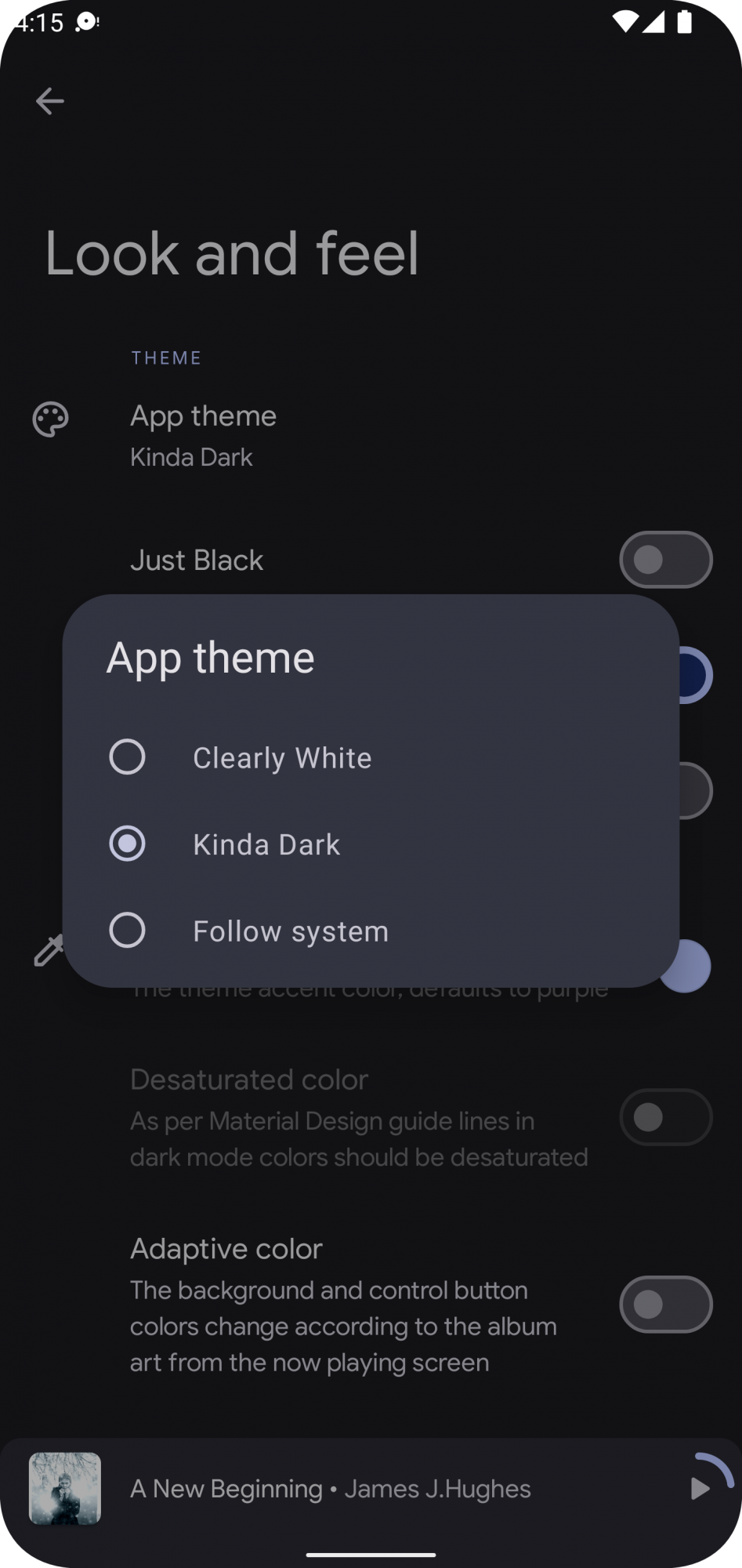742x1568 pixels.
Task: Open the App theme setting row
Action: pos(204,435)
